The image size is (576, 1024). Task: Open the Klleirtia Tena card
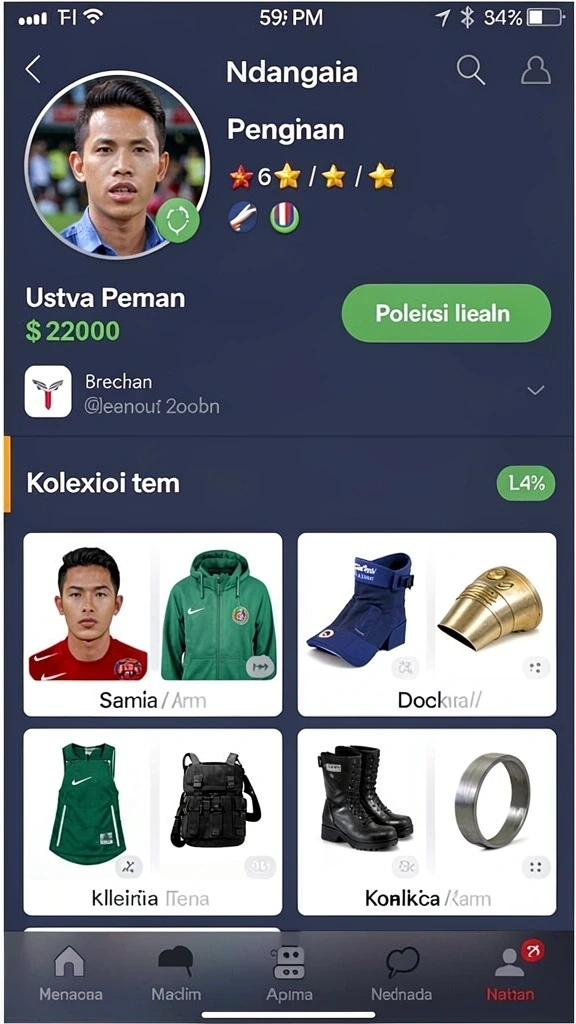tap(153, 822)
